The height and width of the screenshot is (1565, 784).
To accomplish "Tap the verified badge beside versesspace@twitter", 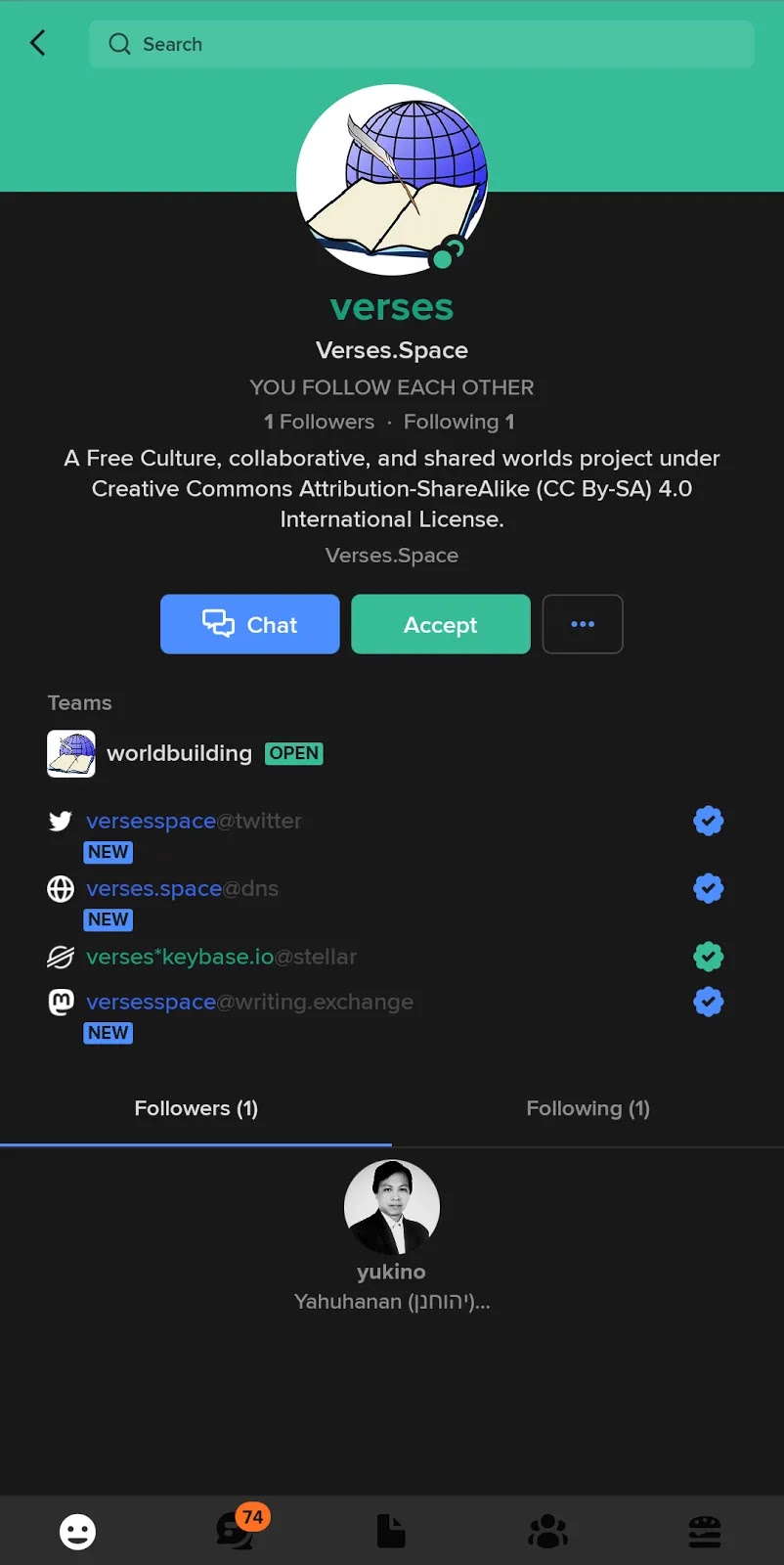I will coord(709,821).
